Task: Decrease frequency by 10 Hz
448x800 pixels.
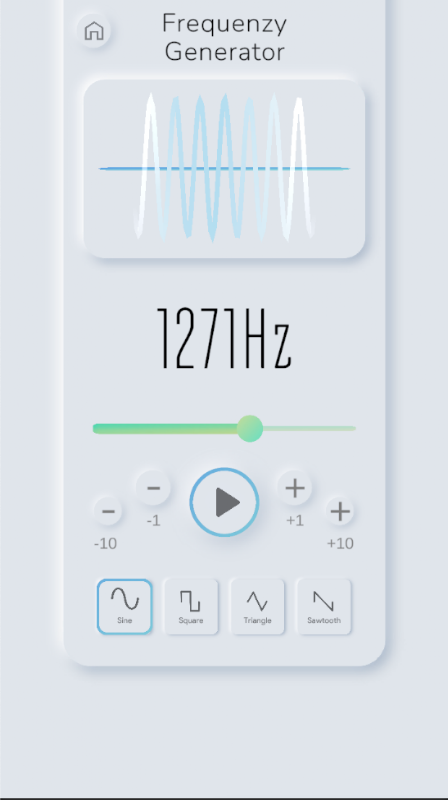Action: coord(108,511)
